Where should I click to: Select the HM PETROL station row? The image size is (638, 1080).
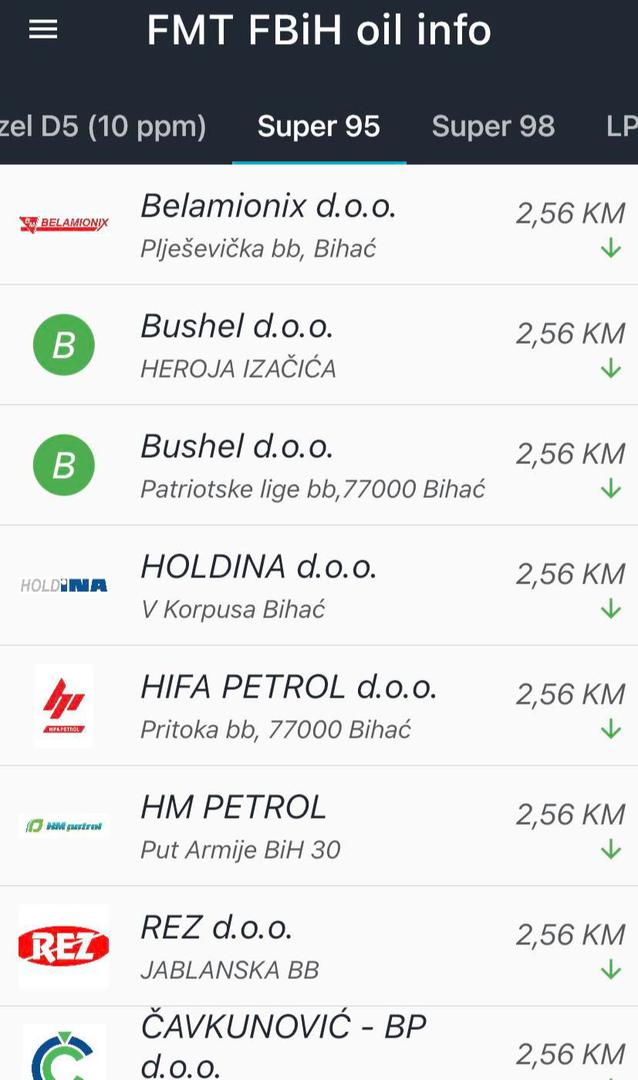(x=319, y=825)
